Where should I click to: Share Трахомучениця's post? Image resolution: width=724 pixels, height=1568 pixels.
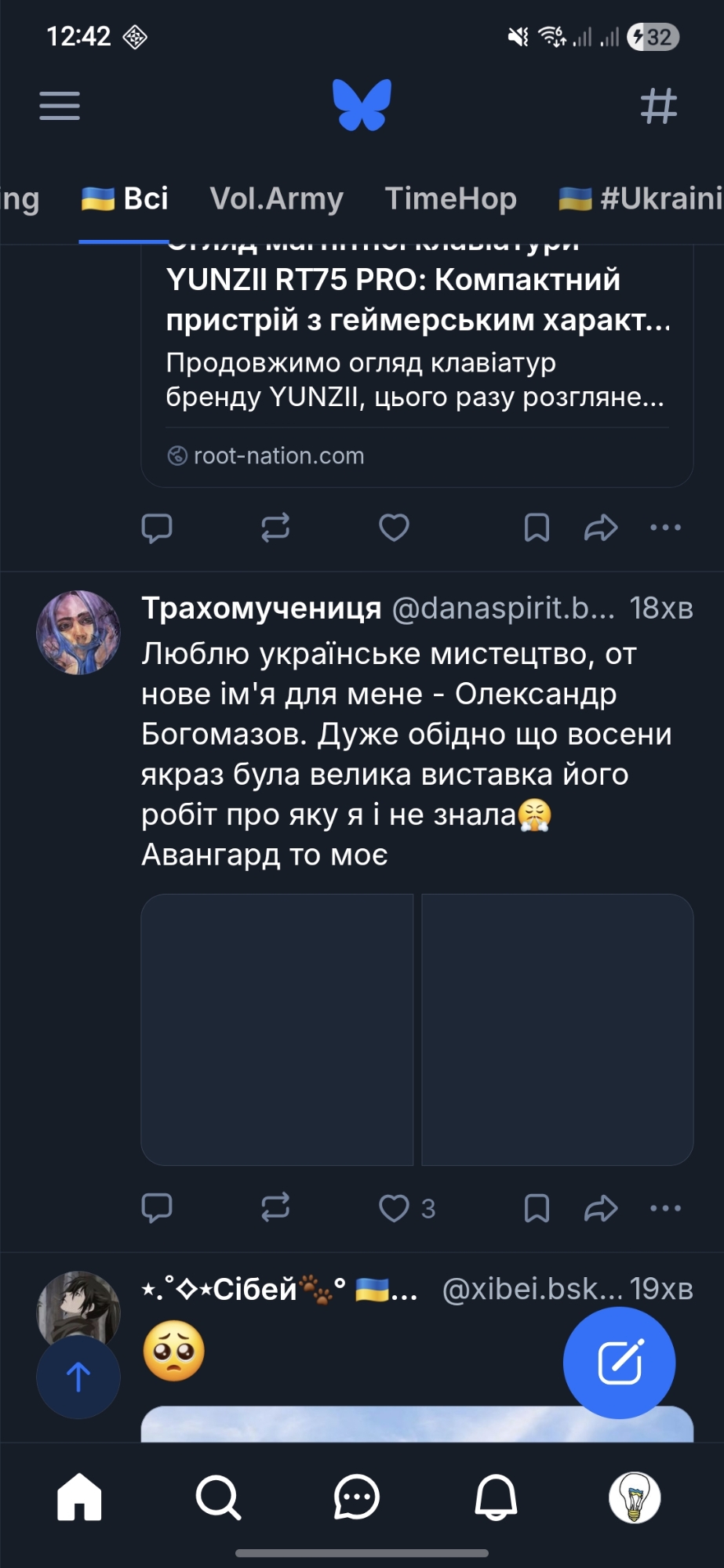point(601,1208)
